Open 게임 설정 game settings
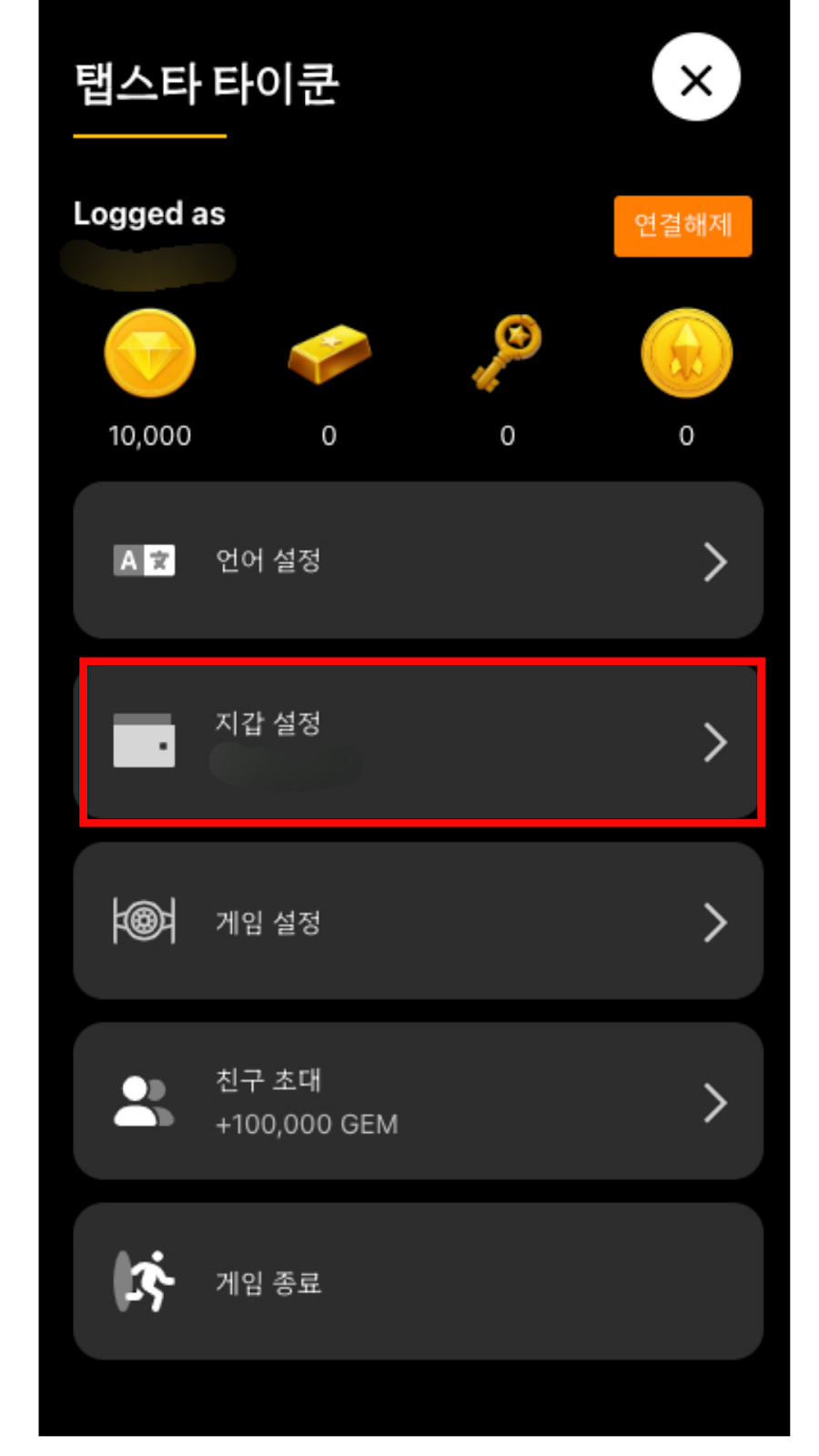The height and width of the screenshot is (1456, 819). (418, 921)
